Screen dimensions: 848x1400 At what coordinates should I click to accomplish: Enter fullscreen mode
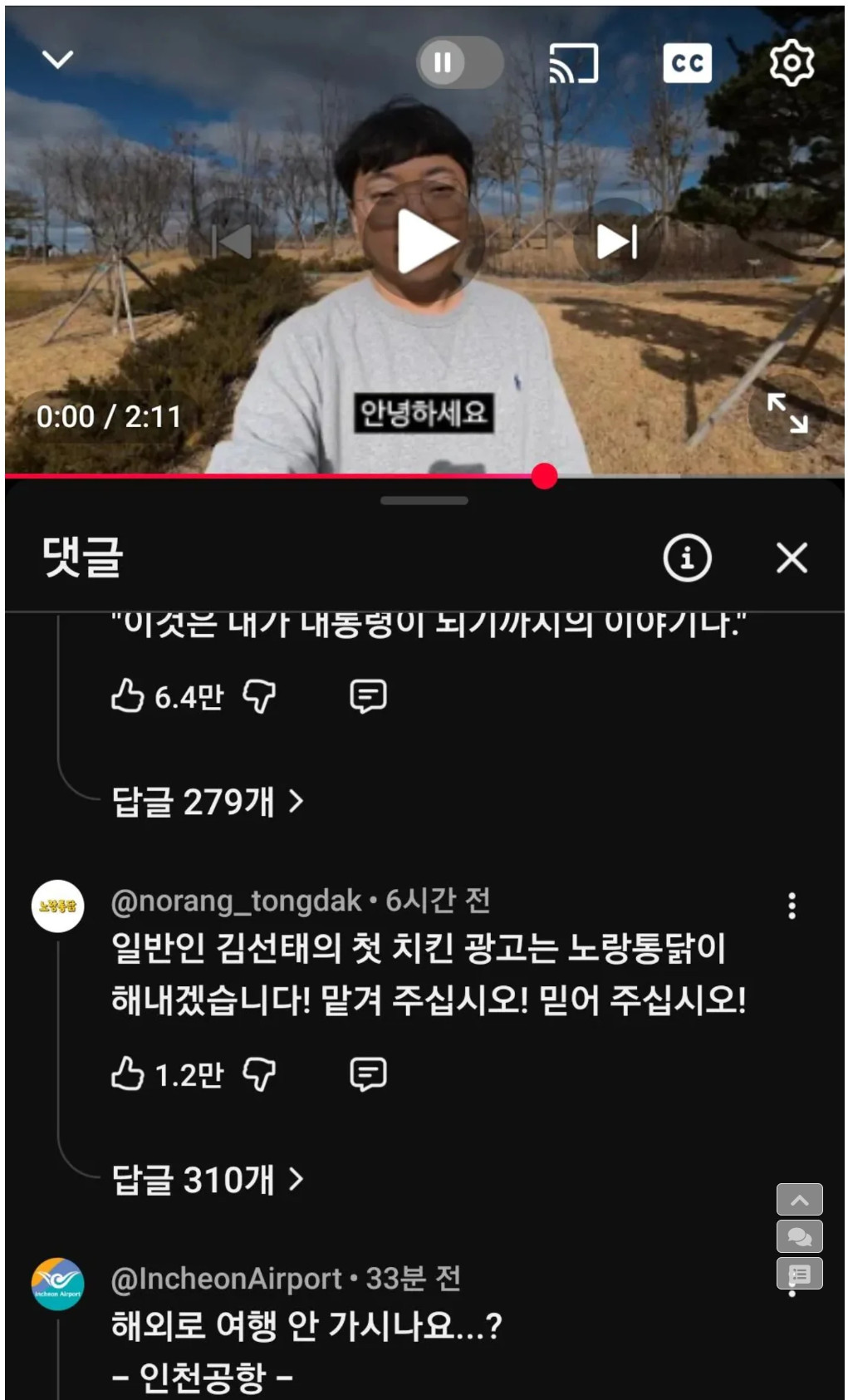pos(787,413)
